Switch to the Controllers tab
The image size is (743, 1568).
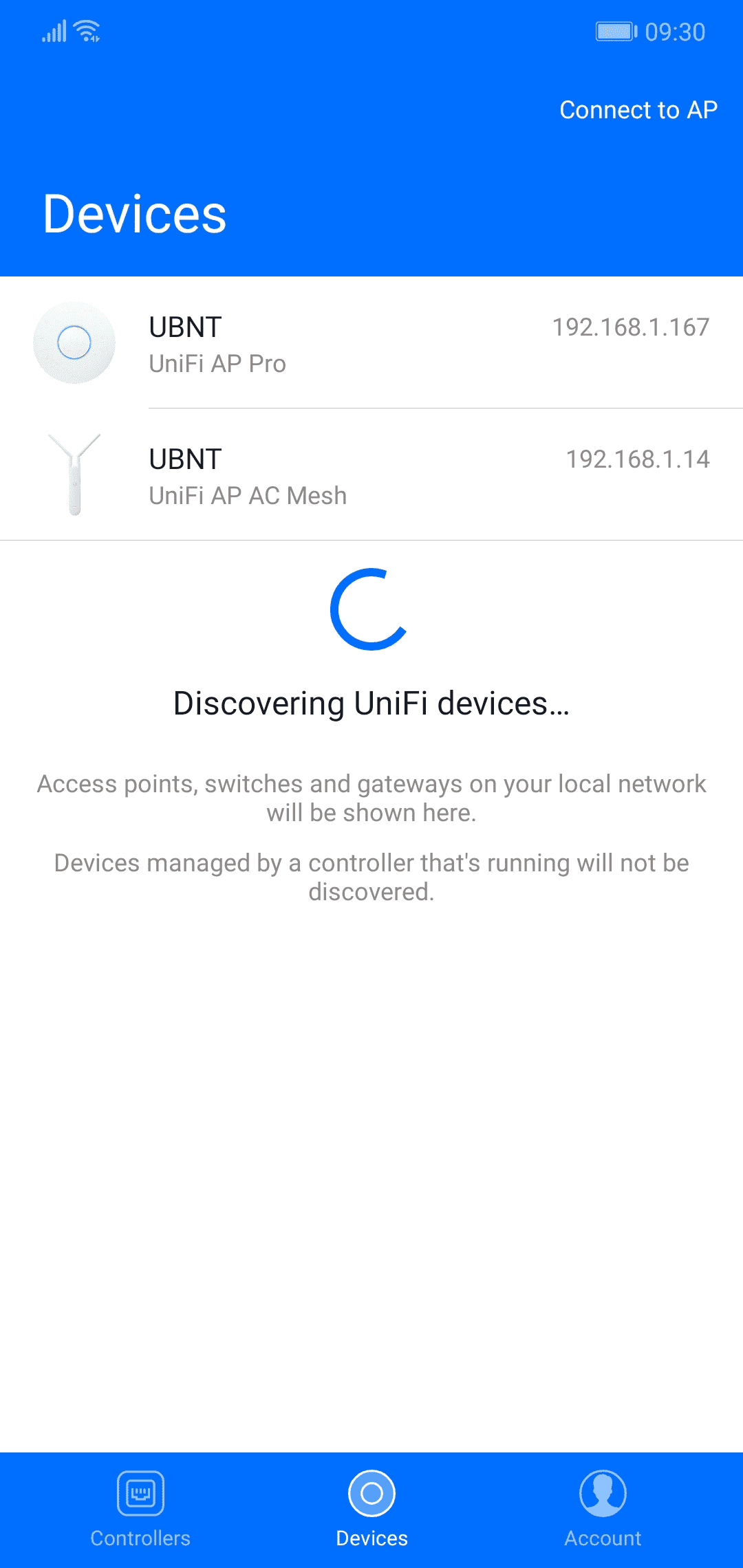140,1510
